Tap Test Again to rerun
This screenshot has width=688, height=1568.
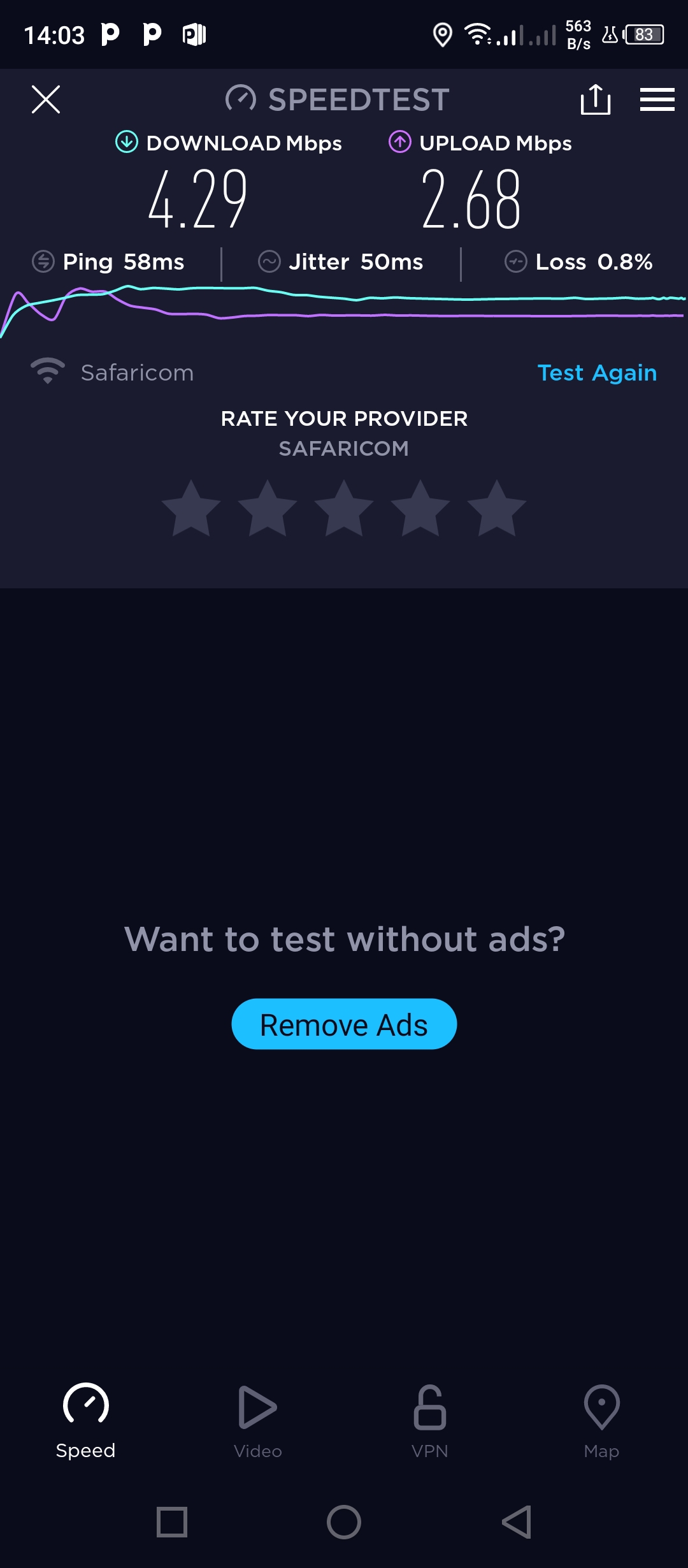tap(597, 373)
